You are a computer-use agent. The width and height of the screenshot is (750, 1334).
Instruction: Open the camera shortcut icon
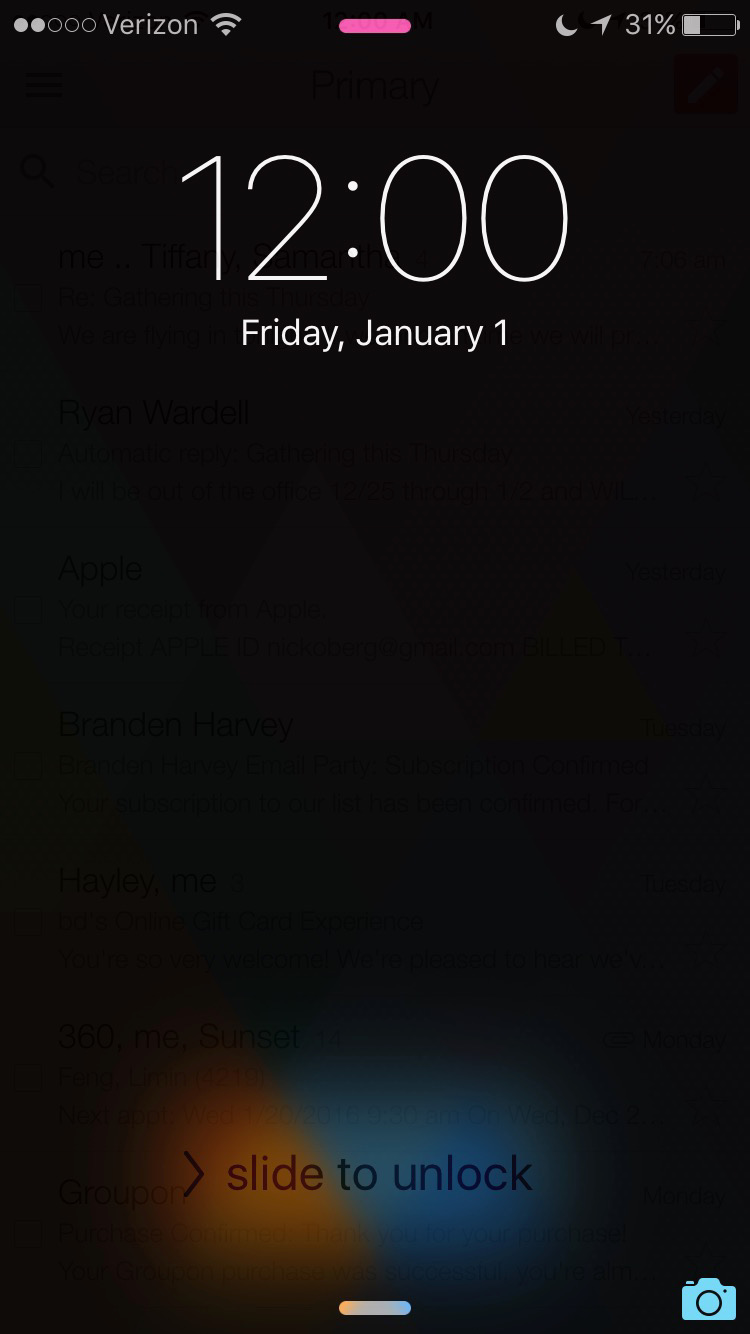pos(708,1299)
